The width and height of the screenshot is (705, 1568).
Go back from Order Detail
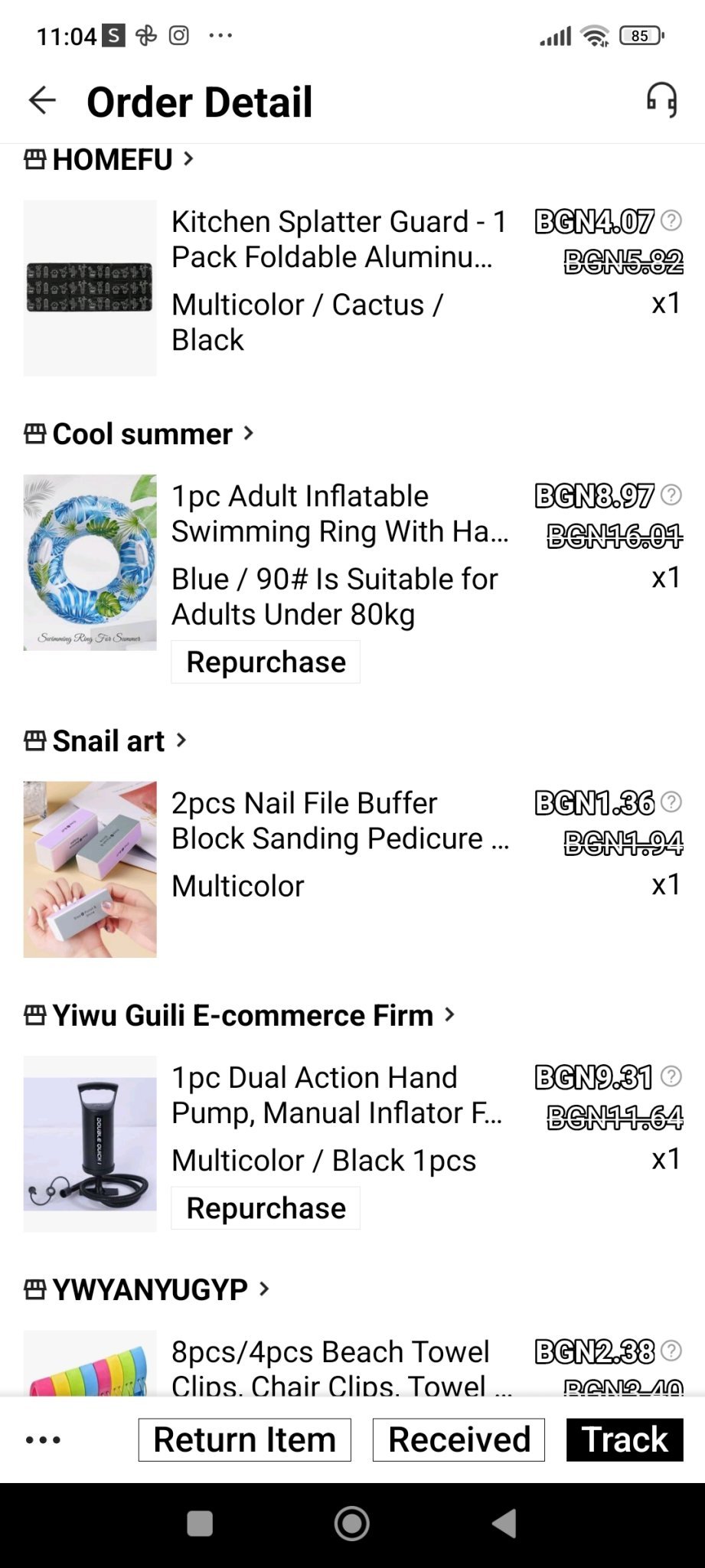(43, 101)
